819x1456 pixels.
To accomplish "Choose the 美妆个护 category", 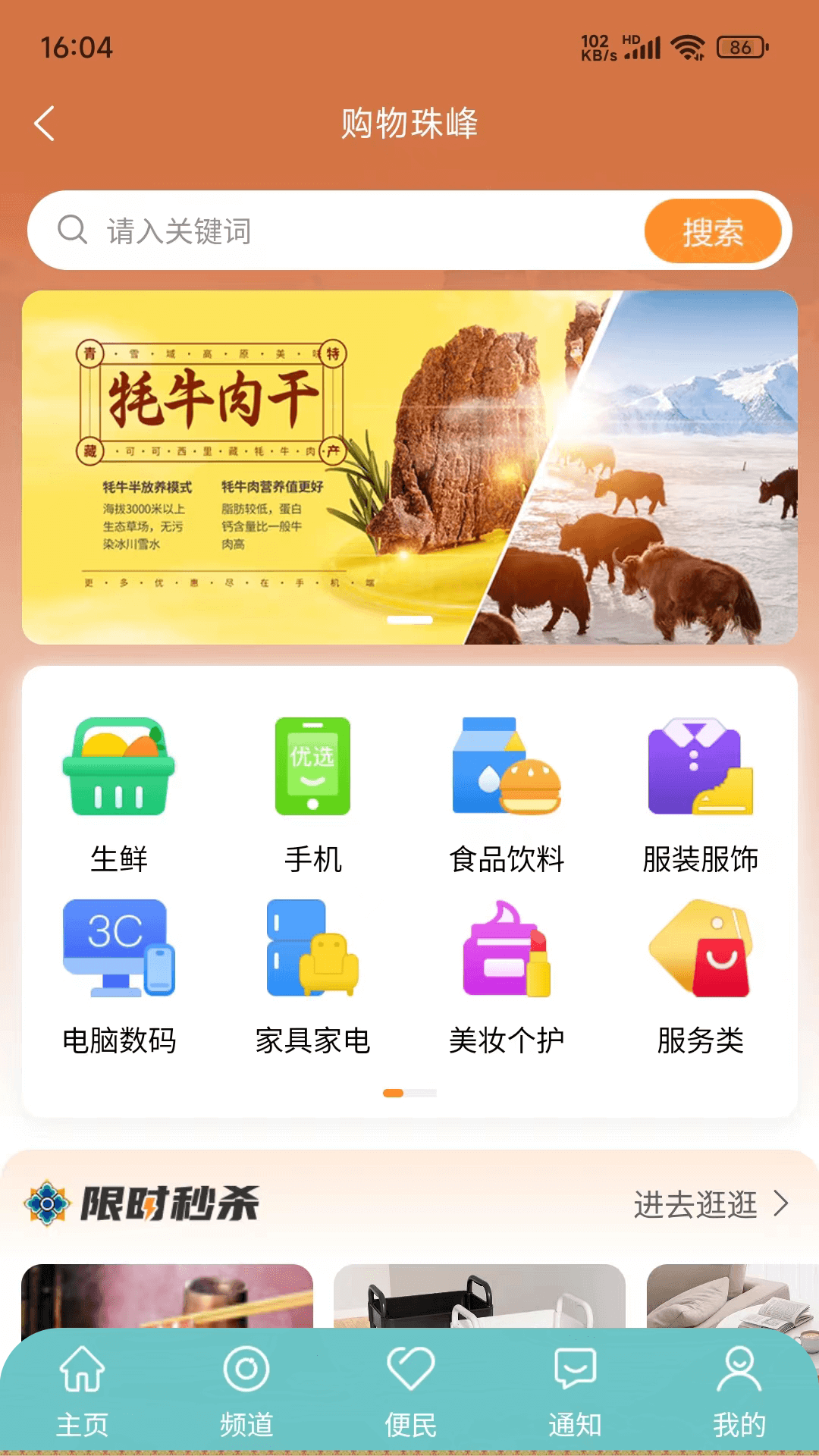I will 507,976.
